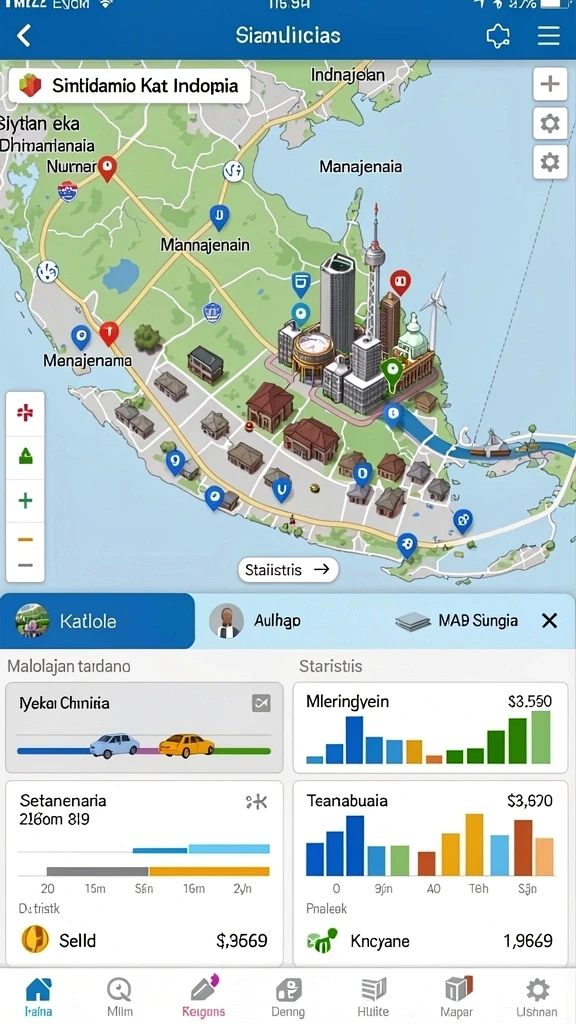The height and width of the screenshot is (1024, 576).
Task: Open the Mapar tab
Action: click(458, 998)
